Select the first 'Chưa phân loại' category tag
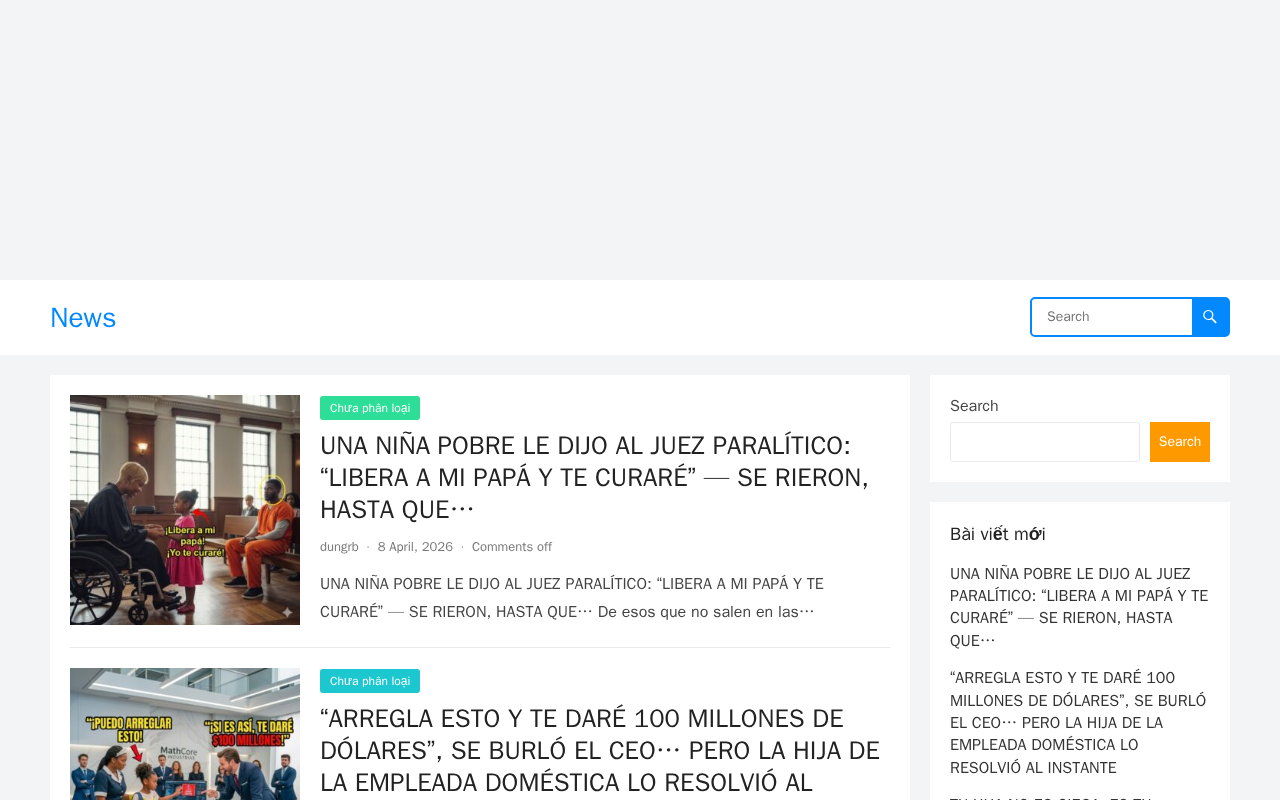 click(370, 408)
